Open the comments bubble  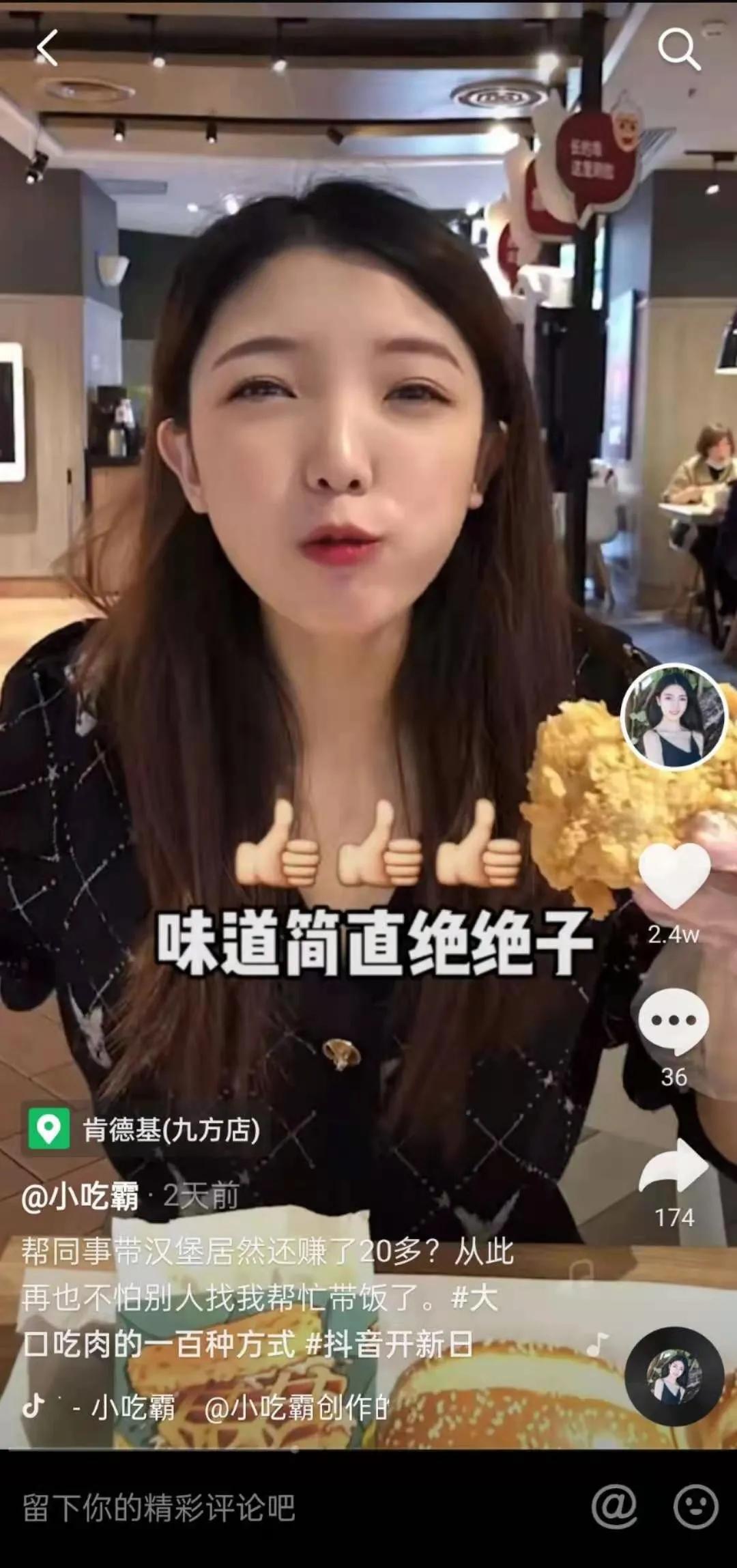[x=674, y=1021]
